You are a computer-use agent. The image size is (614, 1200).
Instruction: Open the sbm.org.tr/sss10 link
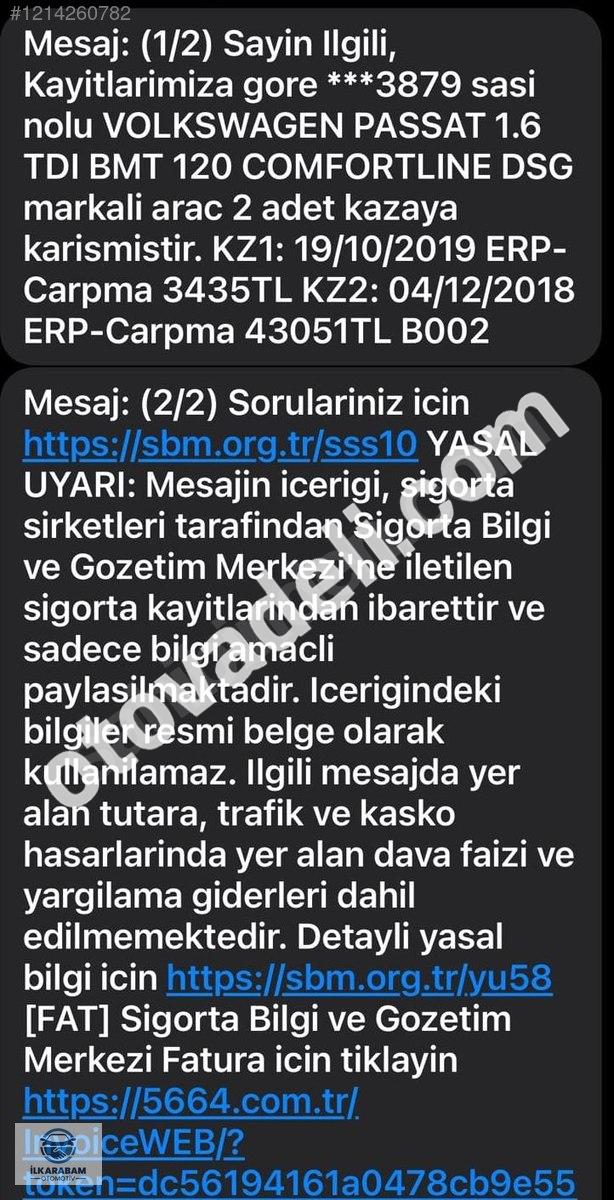[x=220, y=443]
